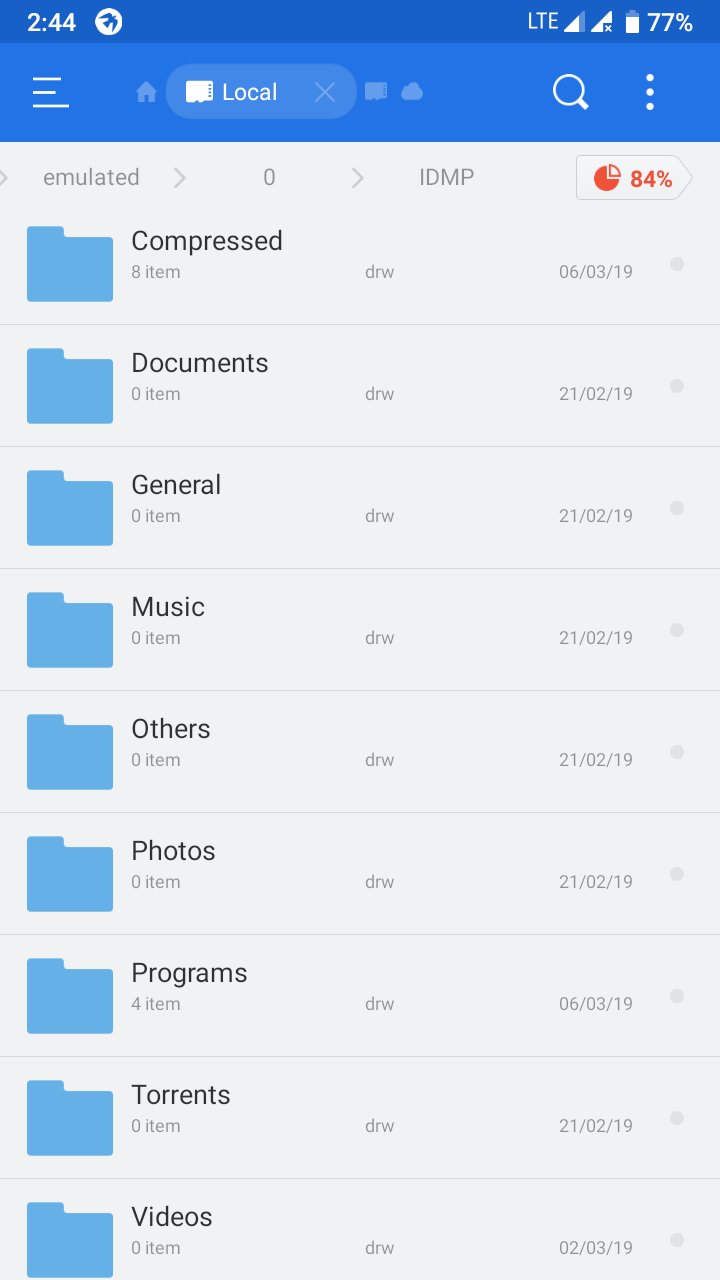Close the Local tab

325,92
